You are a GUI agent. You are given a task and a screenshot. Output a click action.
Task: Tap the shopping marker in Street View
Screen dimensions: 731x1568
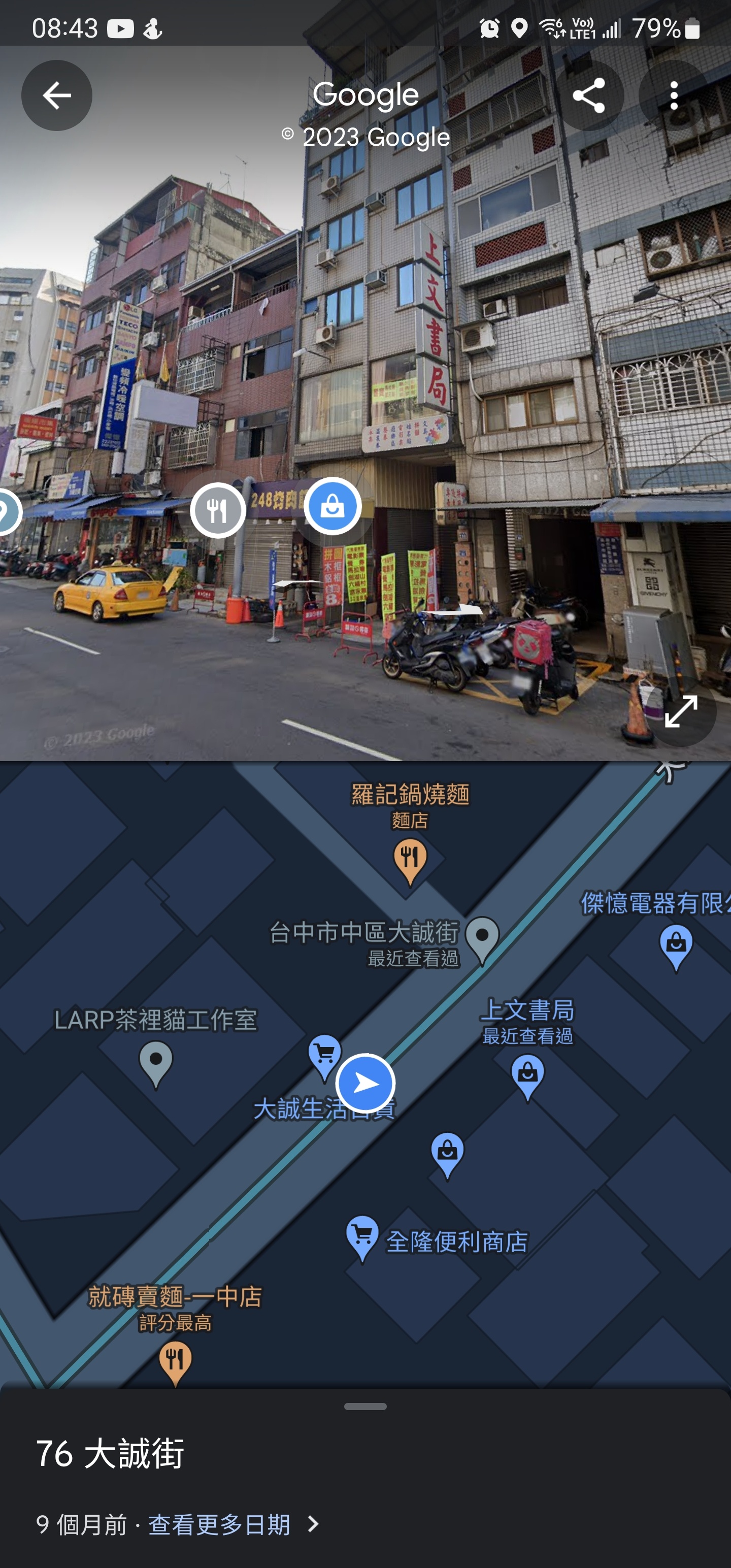pos(333,506)
